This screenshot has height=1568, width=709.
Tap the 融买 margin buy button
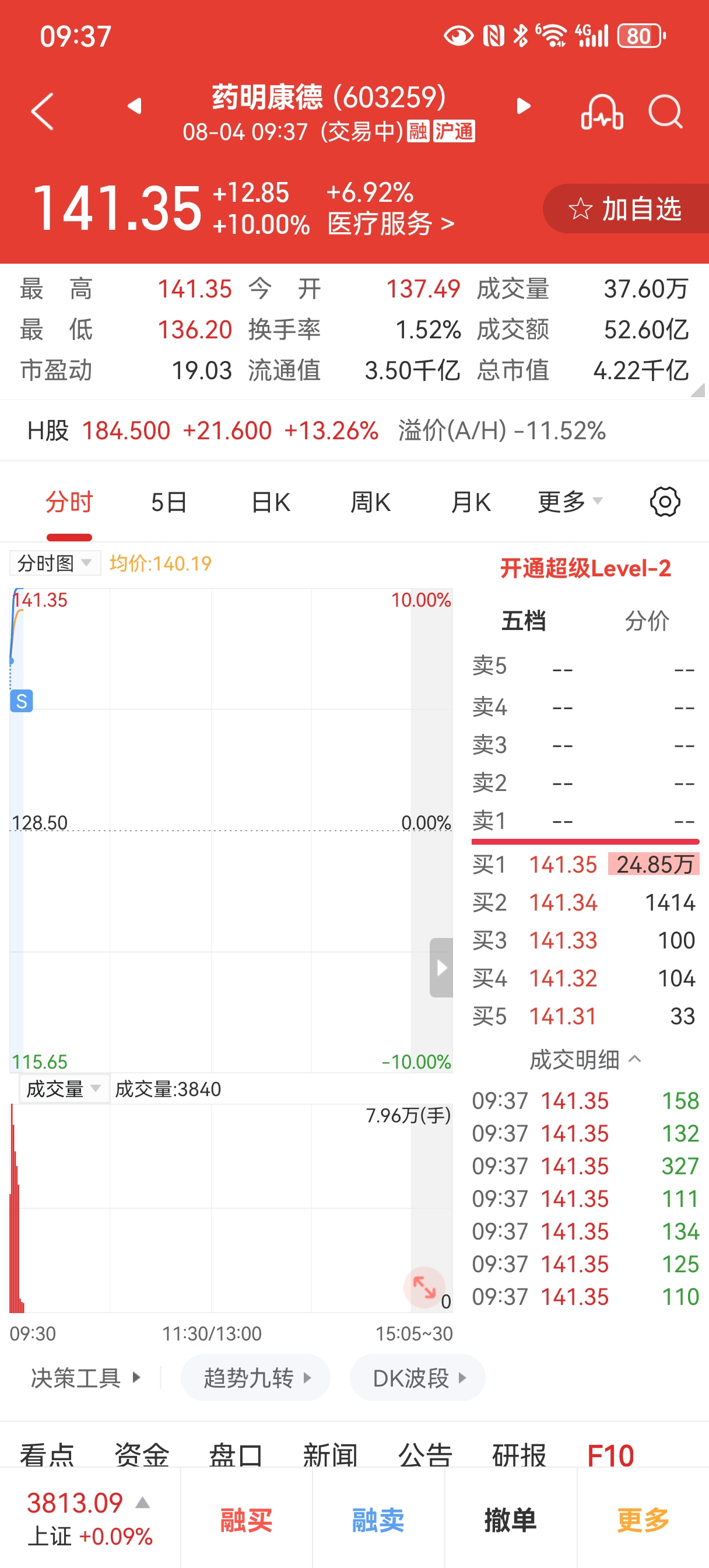[x=247, y=1520]
